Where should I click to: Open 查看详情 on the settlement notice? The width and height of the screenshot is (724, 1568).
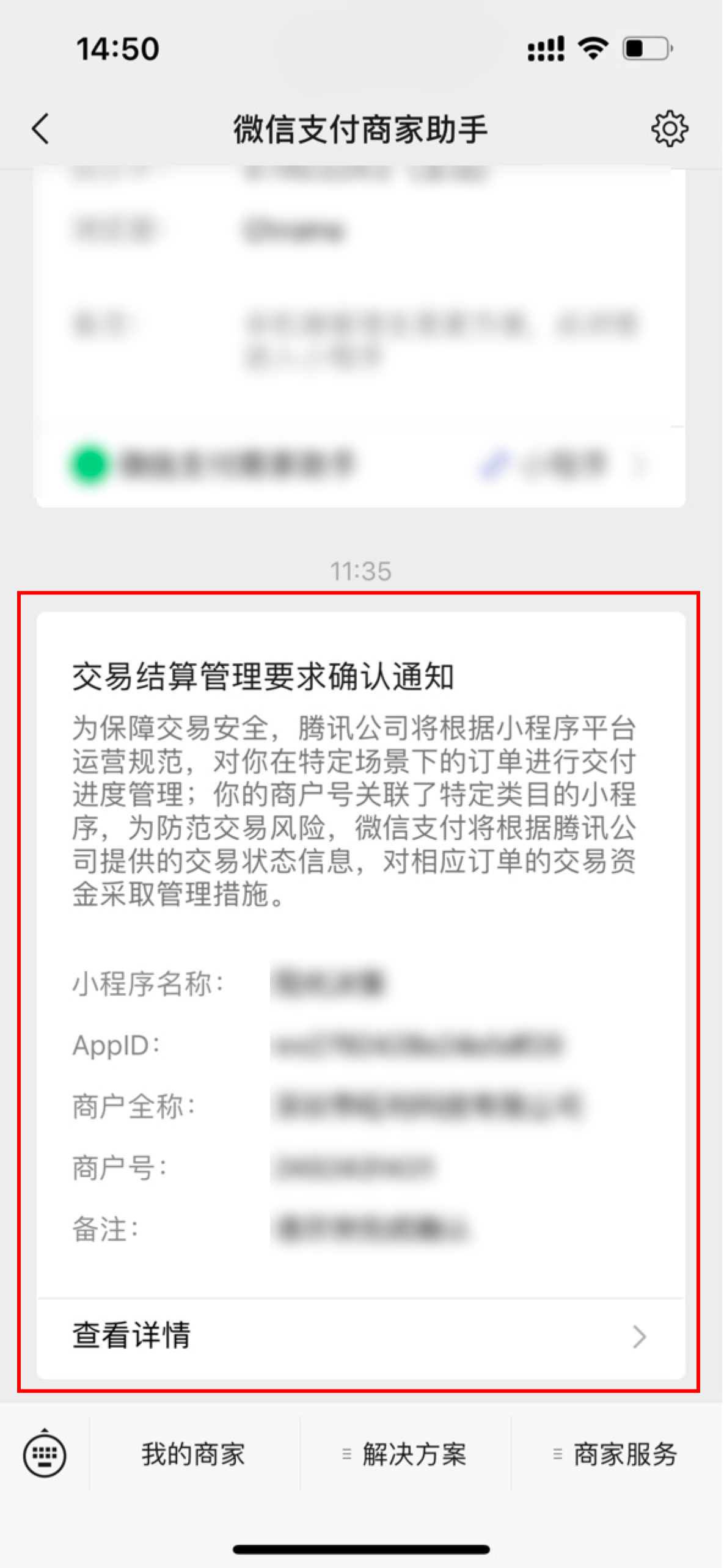[360, 1336]
